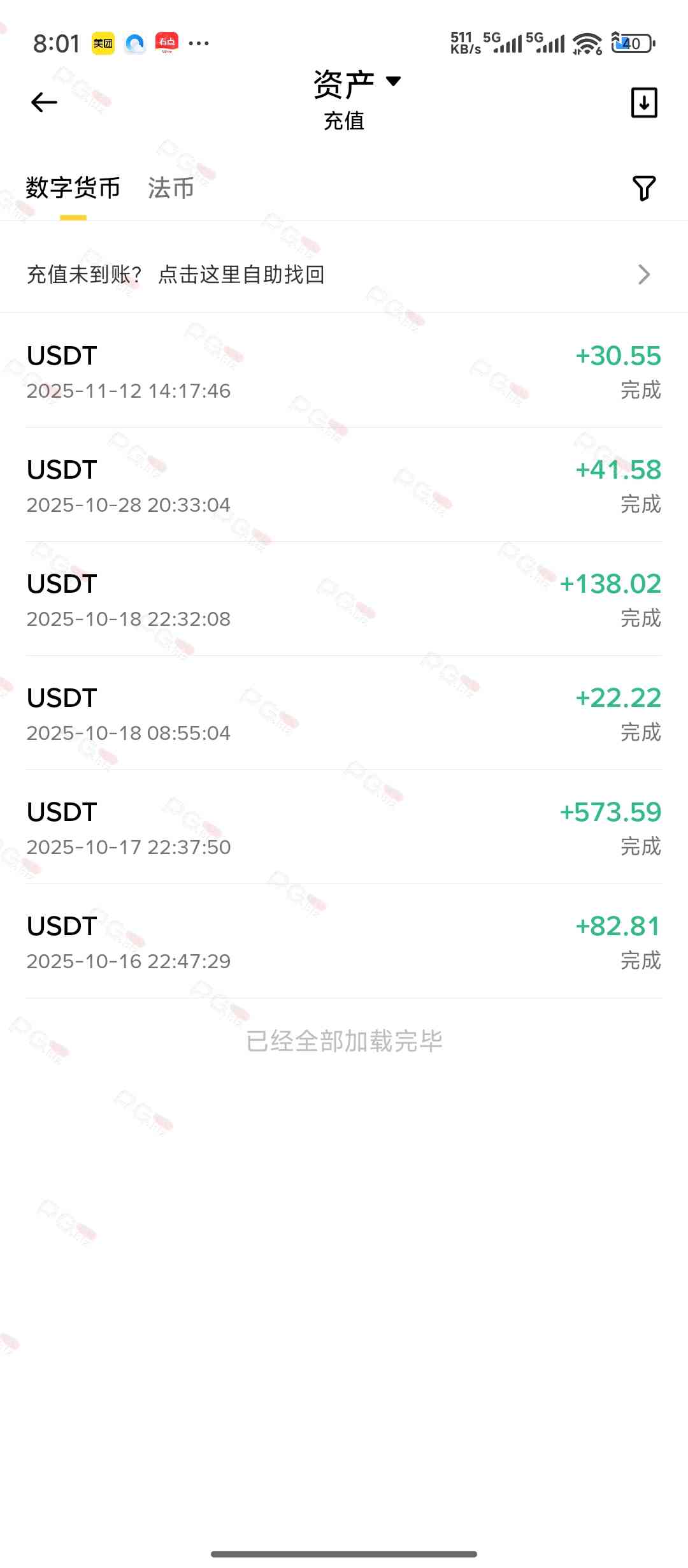This screenshot has width=688, height=1568.
Task: Show details of the +22.22 USDT deposit
Action: tap(344, 714)
